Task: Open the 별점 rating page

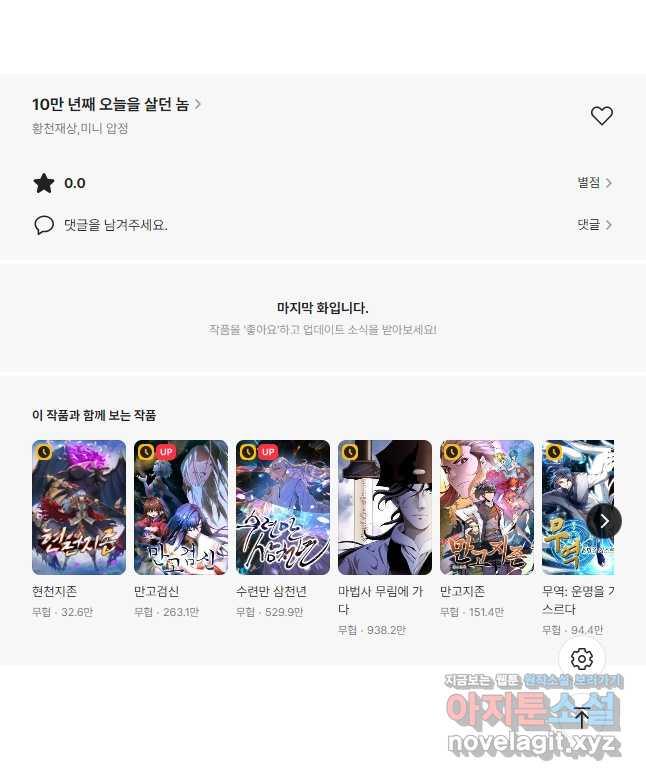Action: (594, 183)
